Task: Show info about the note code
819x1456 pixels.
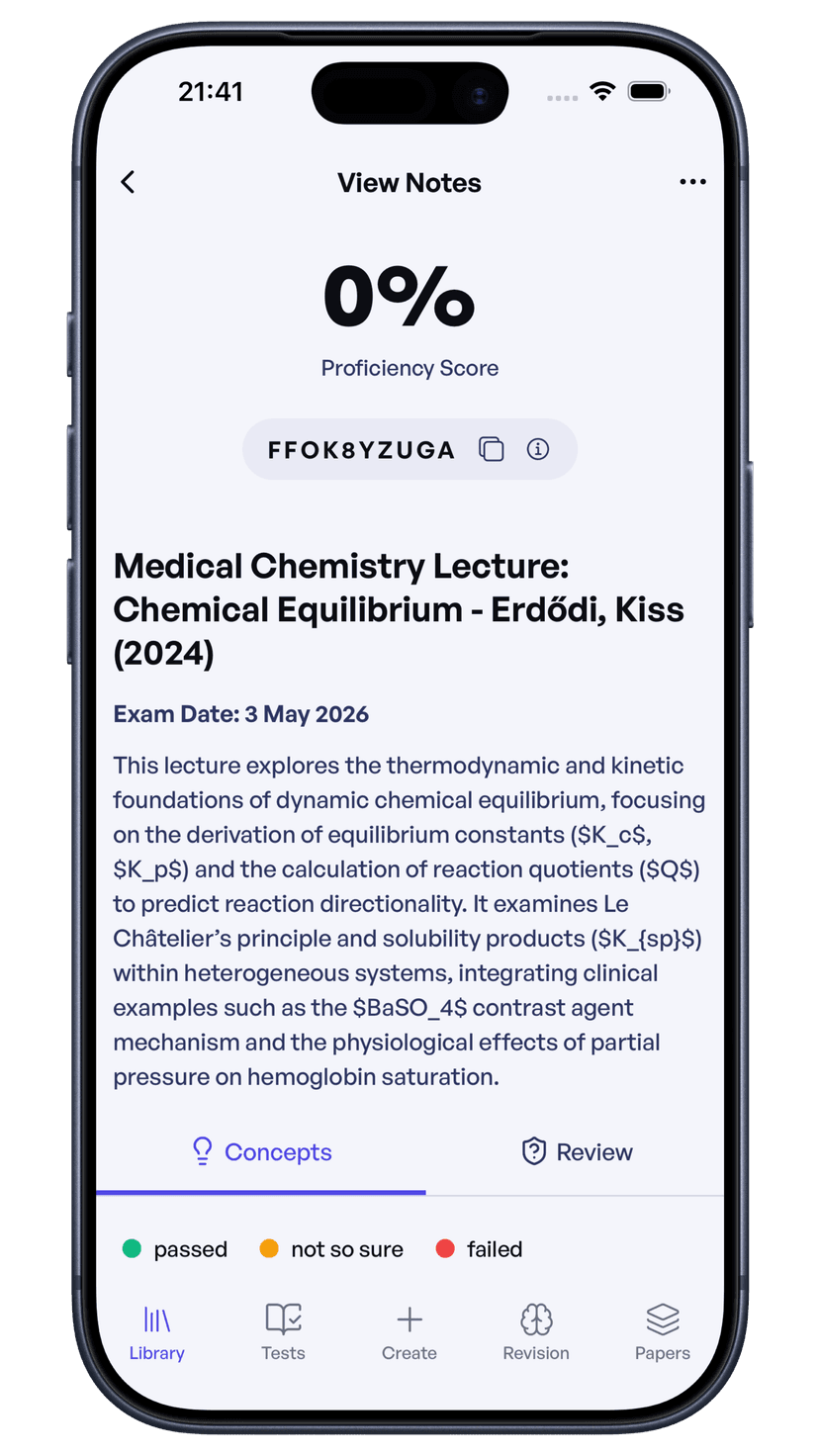Action: tap(538, 450)
